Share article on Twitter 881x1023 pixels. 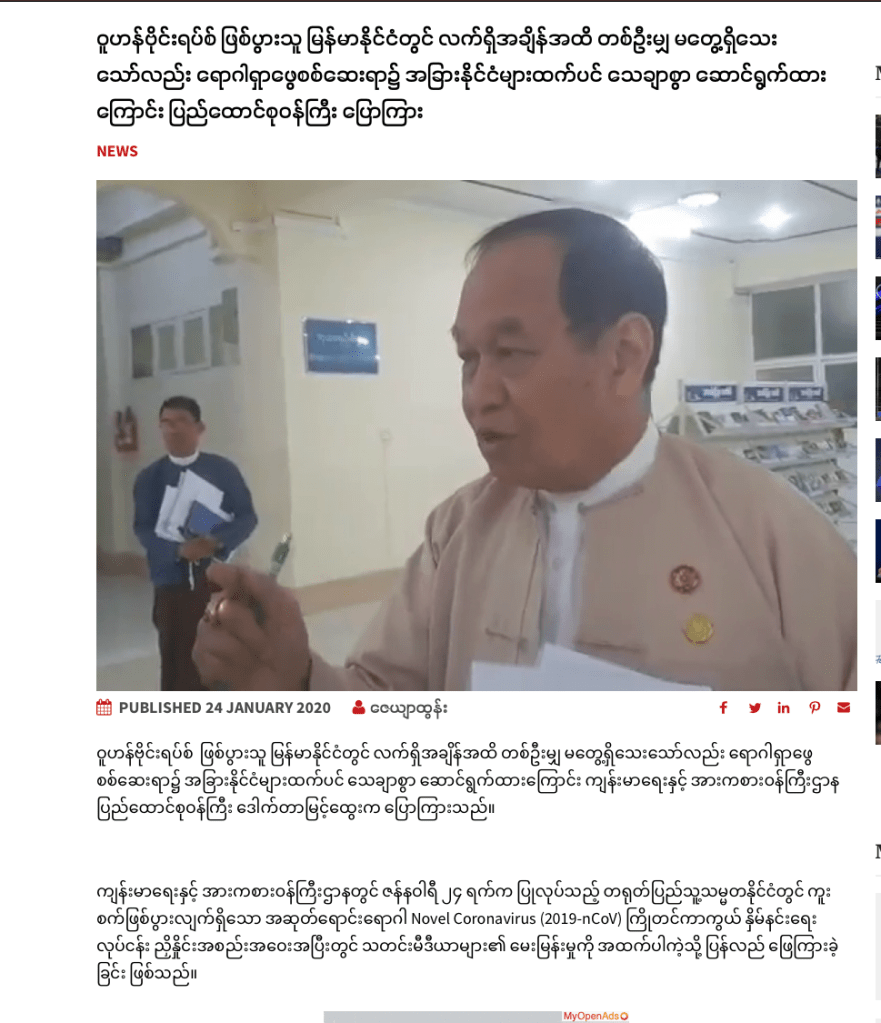(x=754, y=708)
